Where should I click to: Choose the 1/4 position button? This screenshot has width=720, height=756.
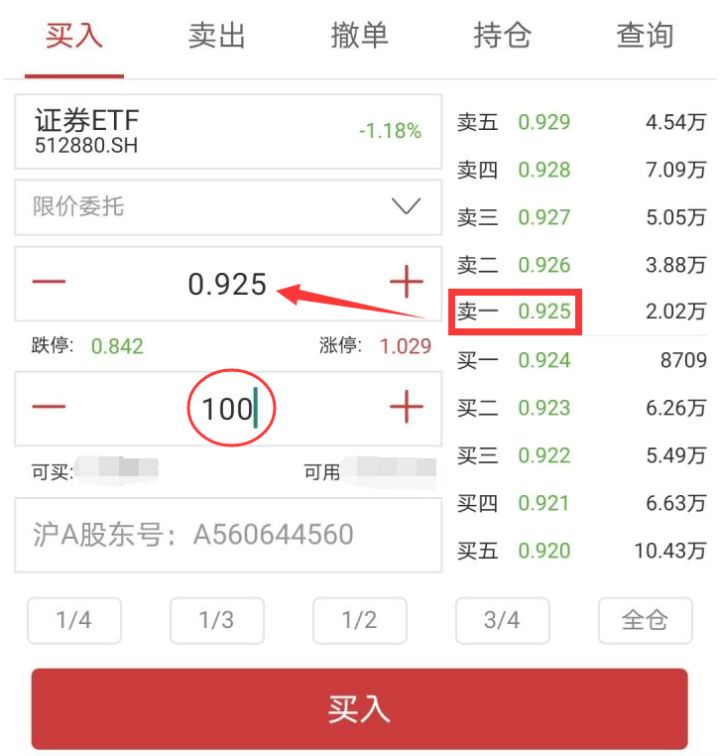click(74, 620)
